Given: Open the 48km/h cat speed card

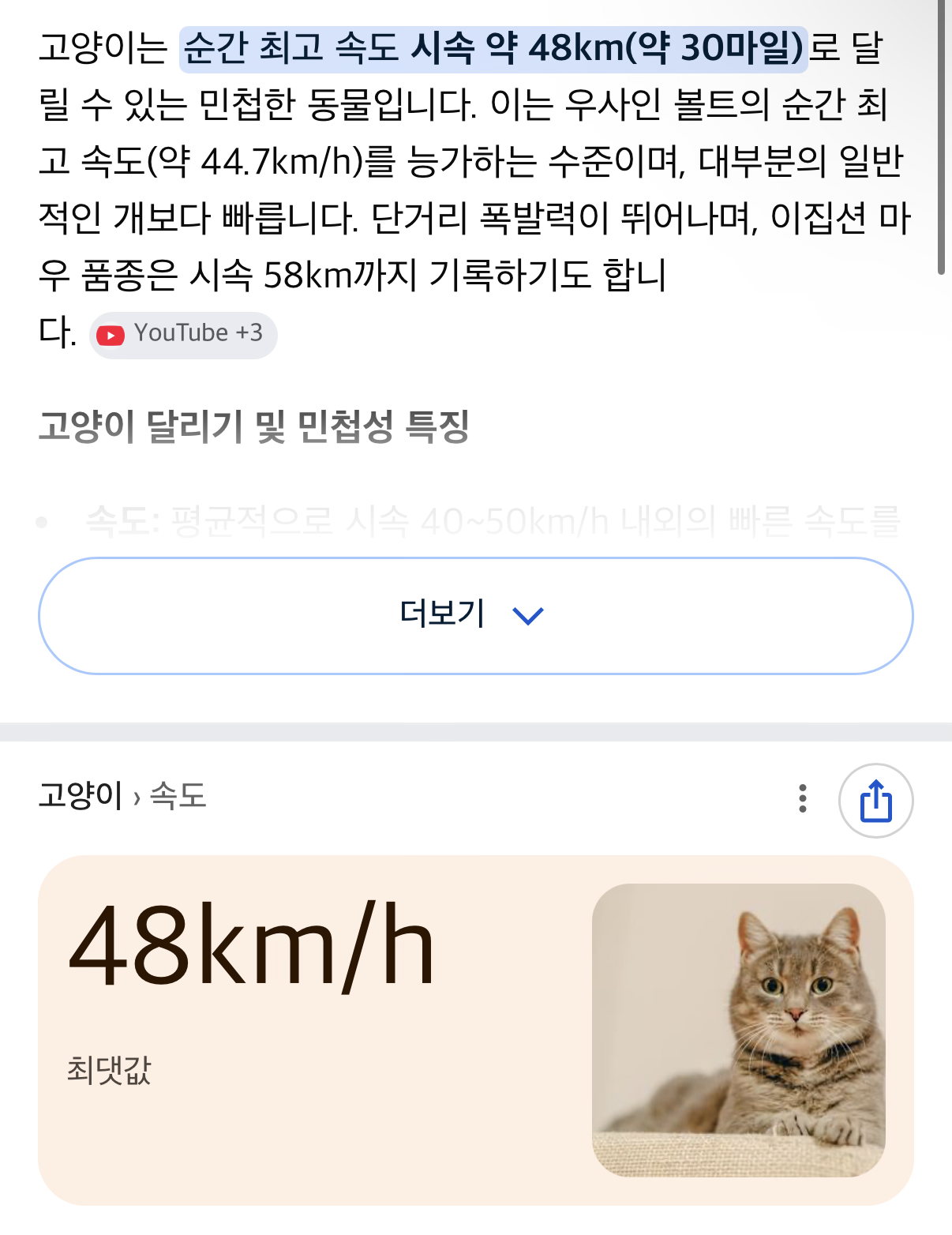Looking at the screenshot, I should tap(316, 1027).
